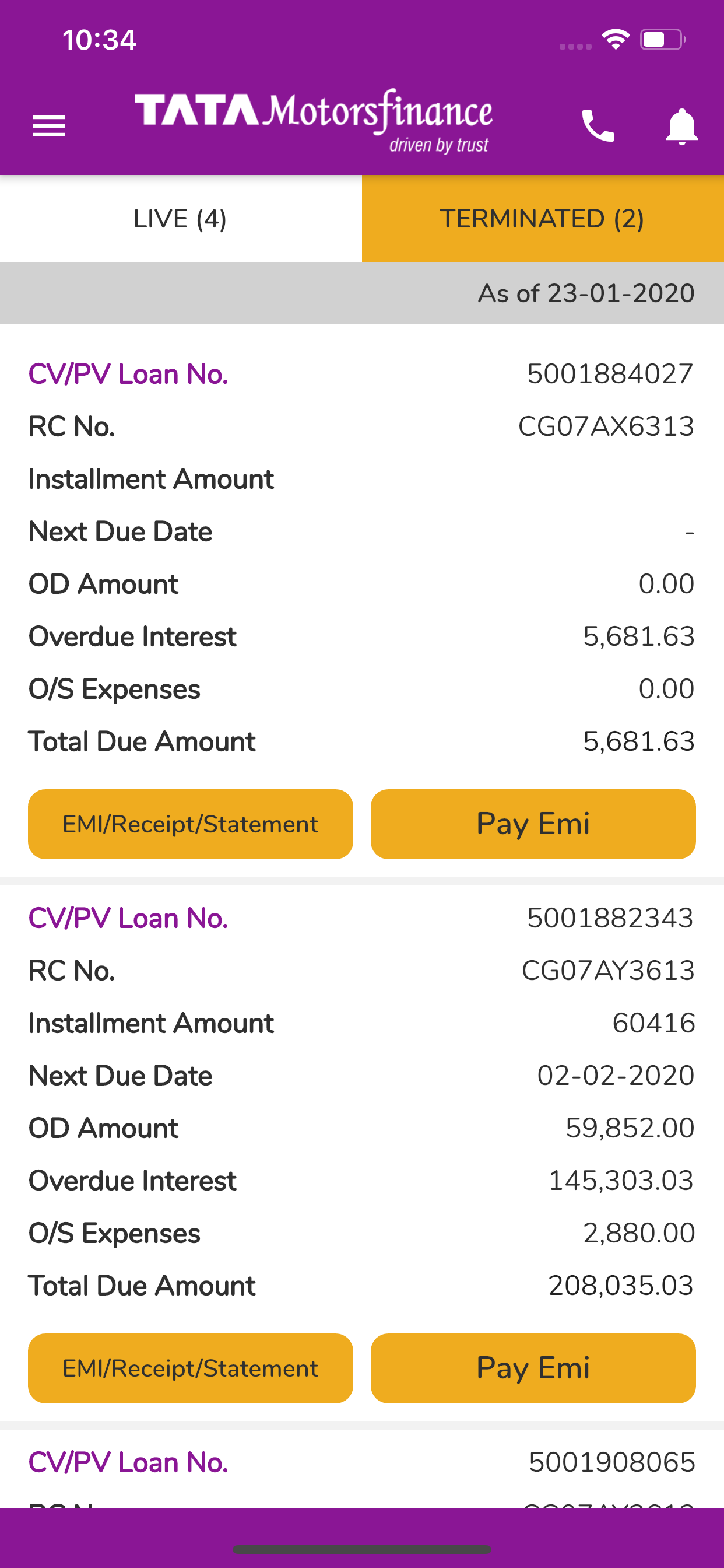Tap Pay Emi for loan 5001882343
The height and width of the screenshot is (1568, 724).
pos(533,1368)
